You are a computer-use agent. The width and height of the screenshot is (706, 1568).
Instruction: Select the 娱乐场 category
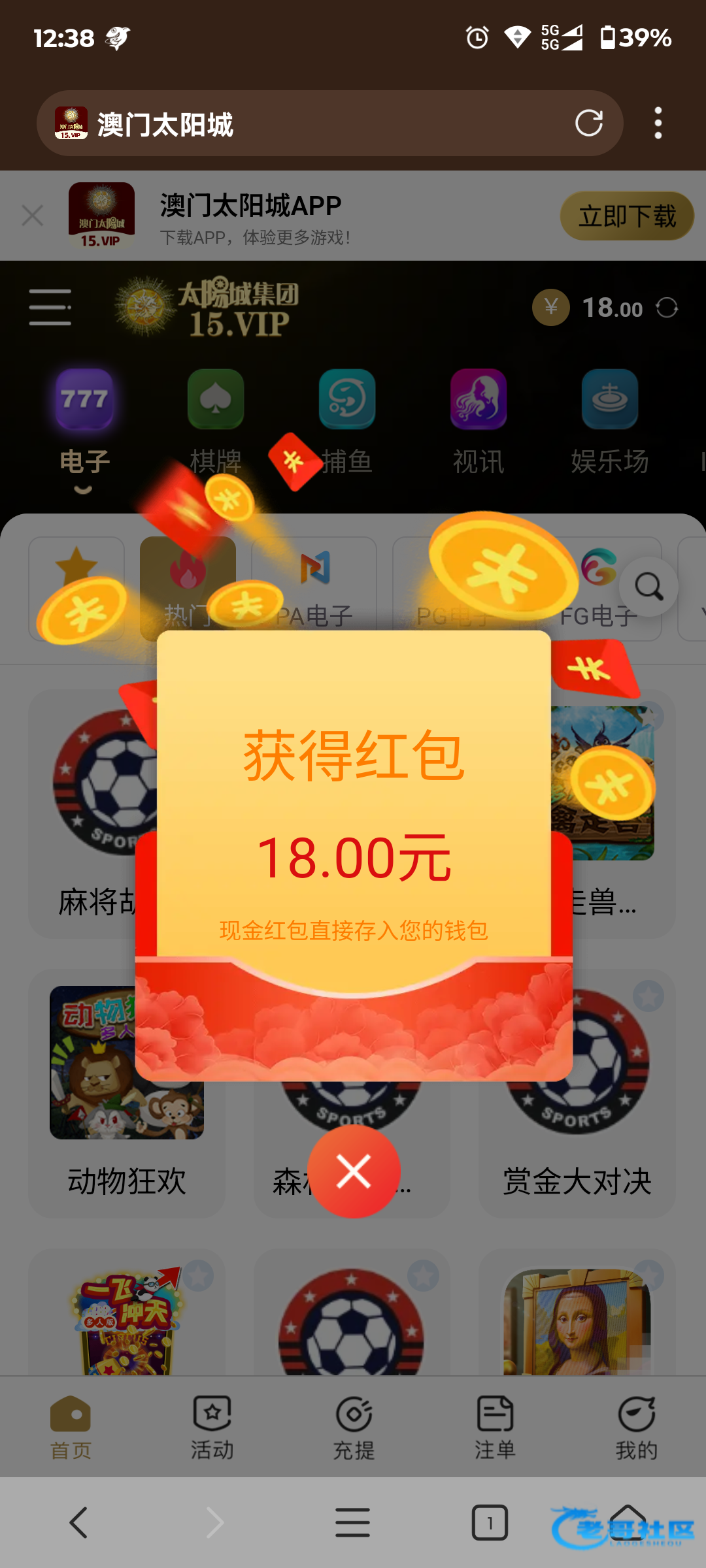609,422
